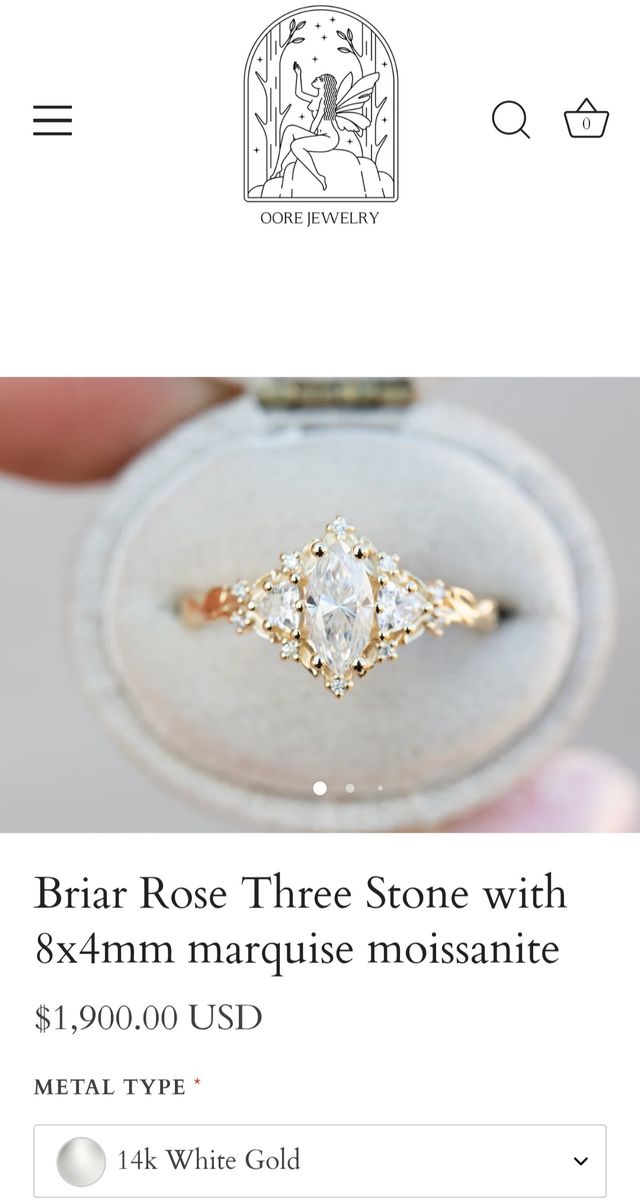Image resolution: width=640 pixels, height=1200 pixels.
Task: Open the search icon
Action: point(510,120)
